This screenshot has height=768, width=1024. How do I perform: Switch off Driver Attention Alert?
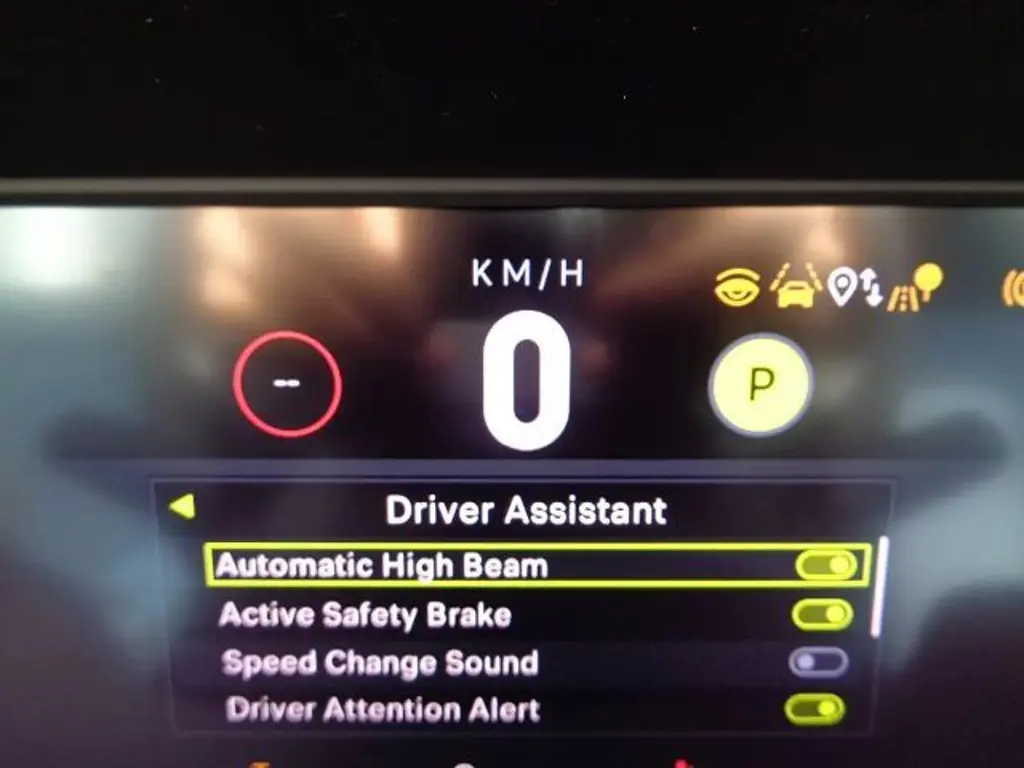click(x=815, y=710)
